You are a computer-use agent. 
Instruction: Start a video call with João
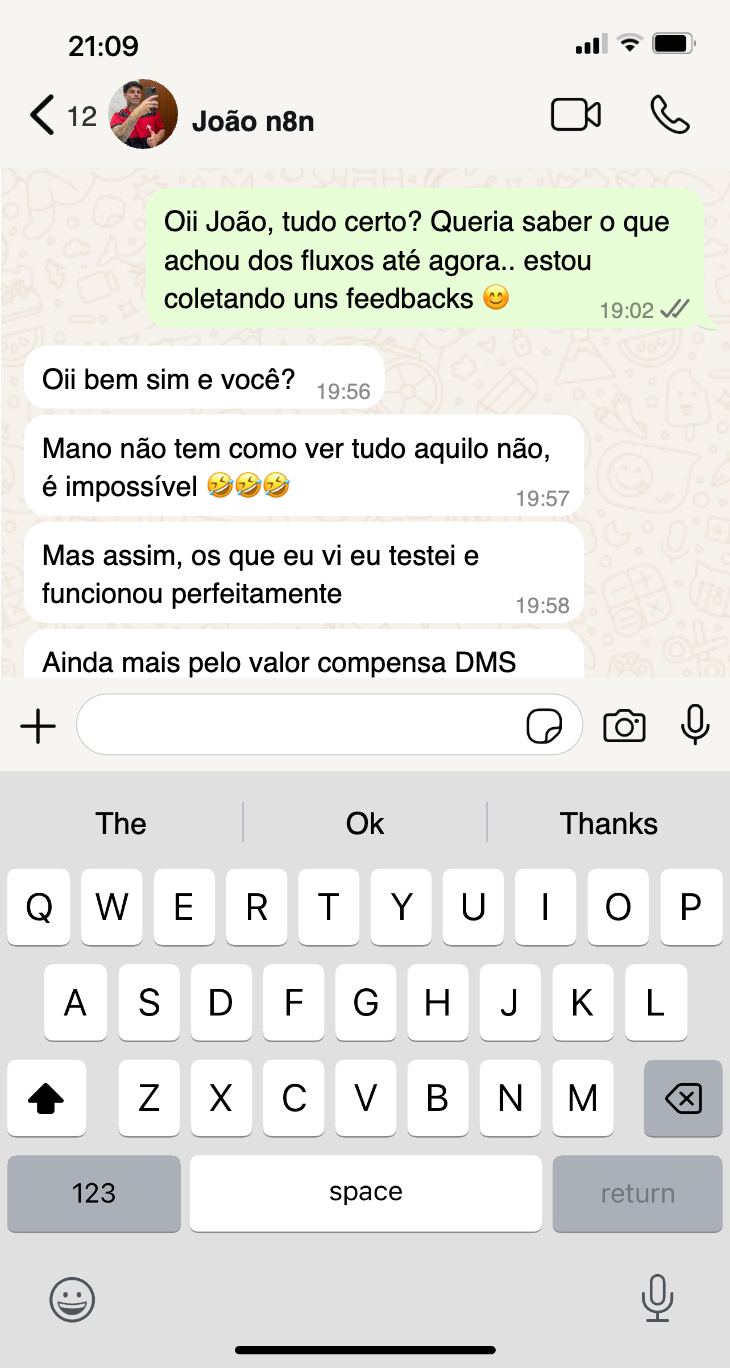tap(576, 115)
